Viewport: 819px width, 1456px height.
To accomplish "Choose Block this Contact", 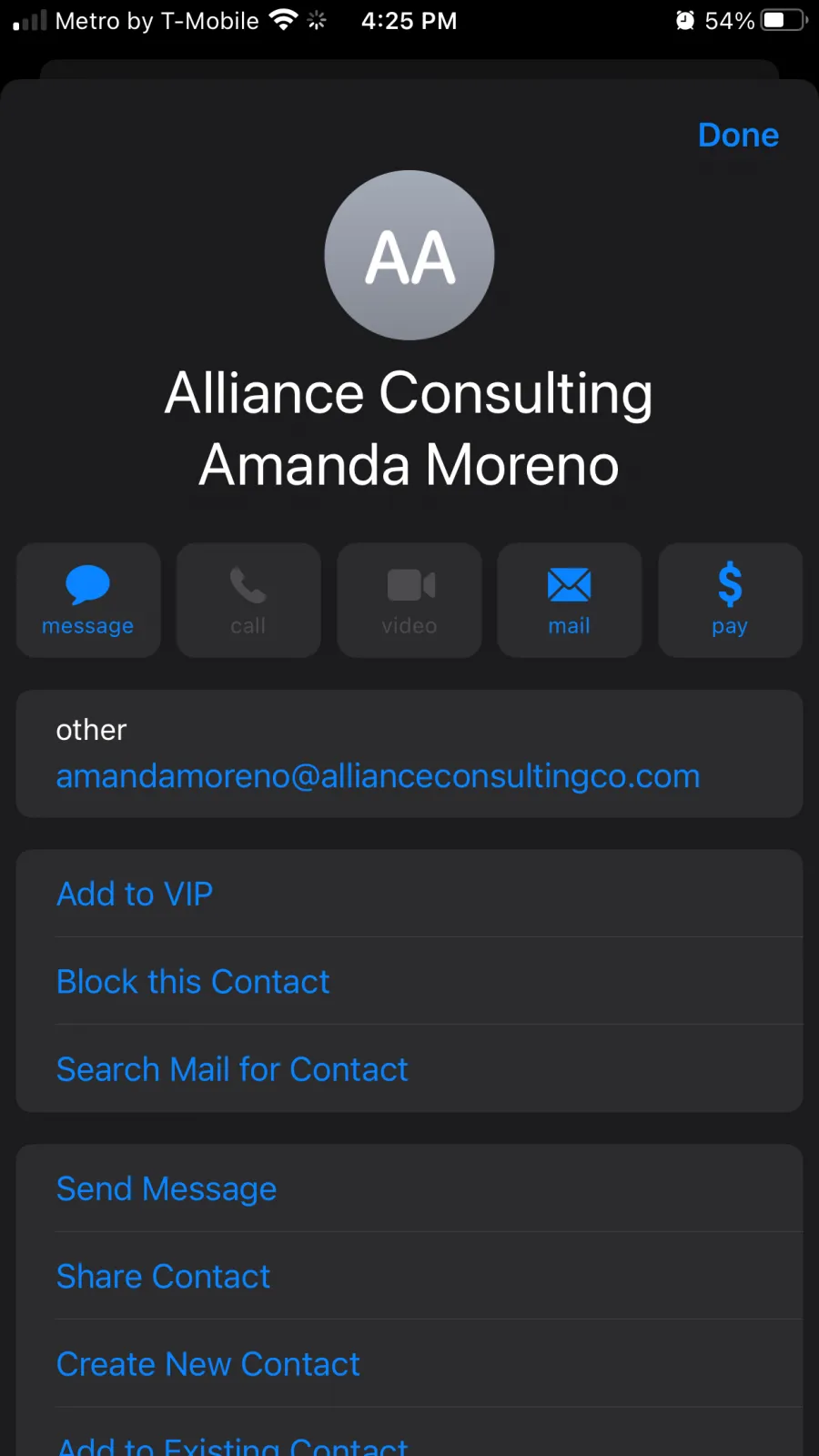I will [x=409, y=981].
